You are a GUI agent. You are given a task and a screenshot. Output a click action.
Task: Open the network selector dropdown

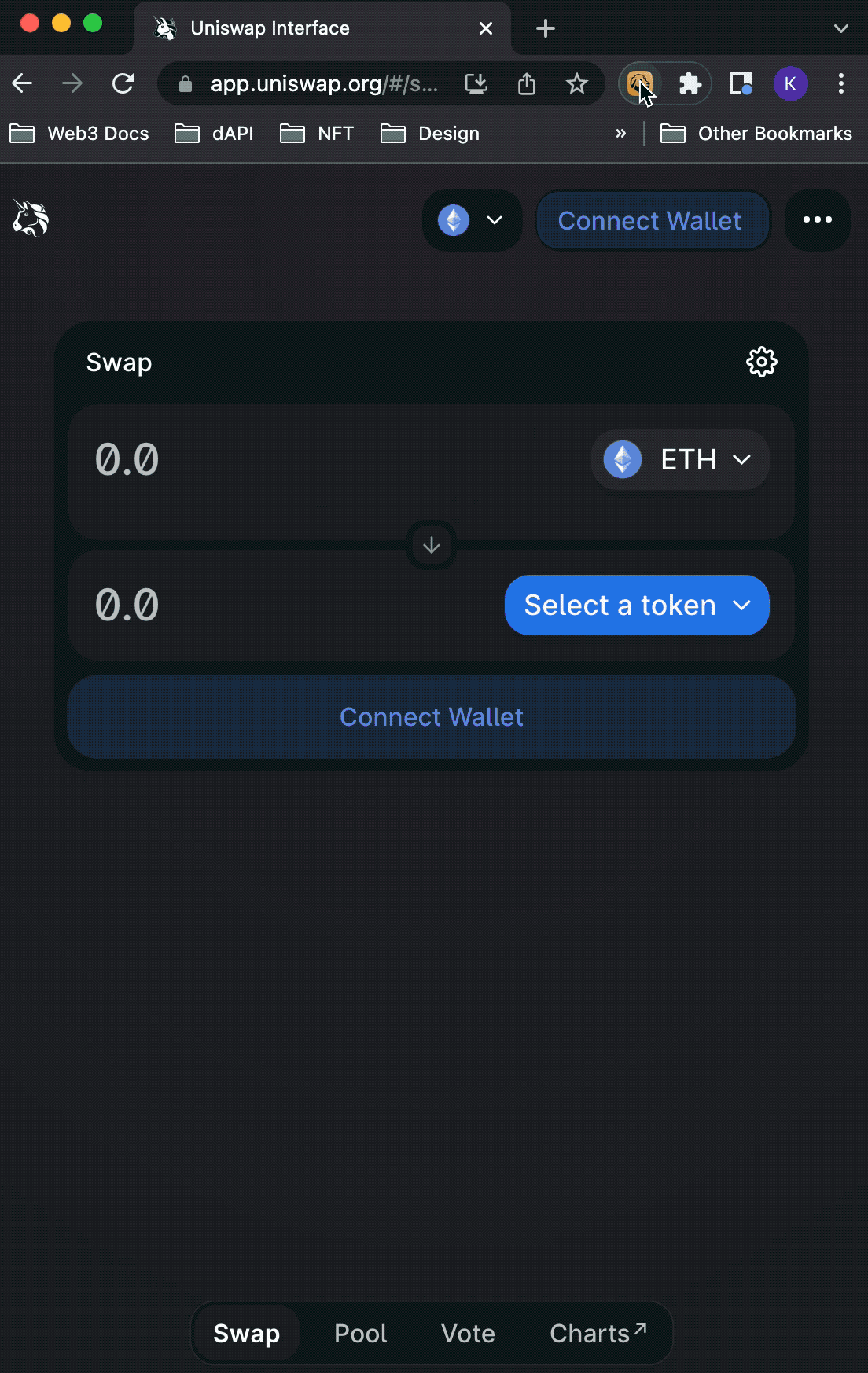coord(472,220)
